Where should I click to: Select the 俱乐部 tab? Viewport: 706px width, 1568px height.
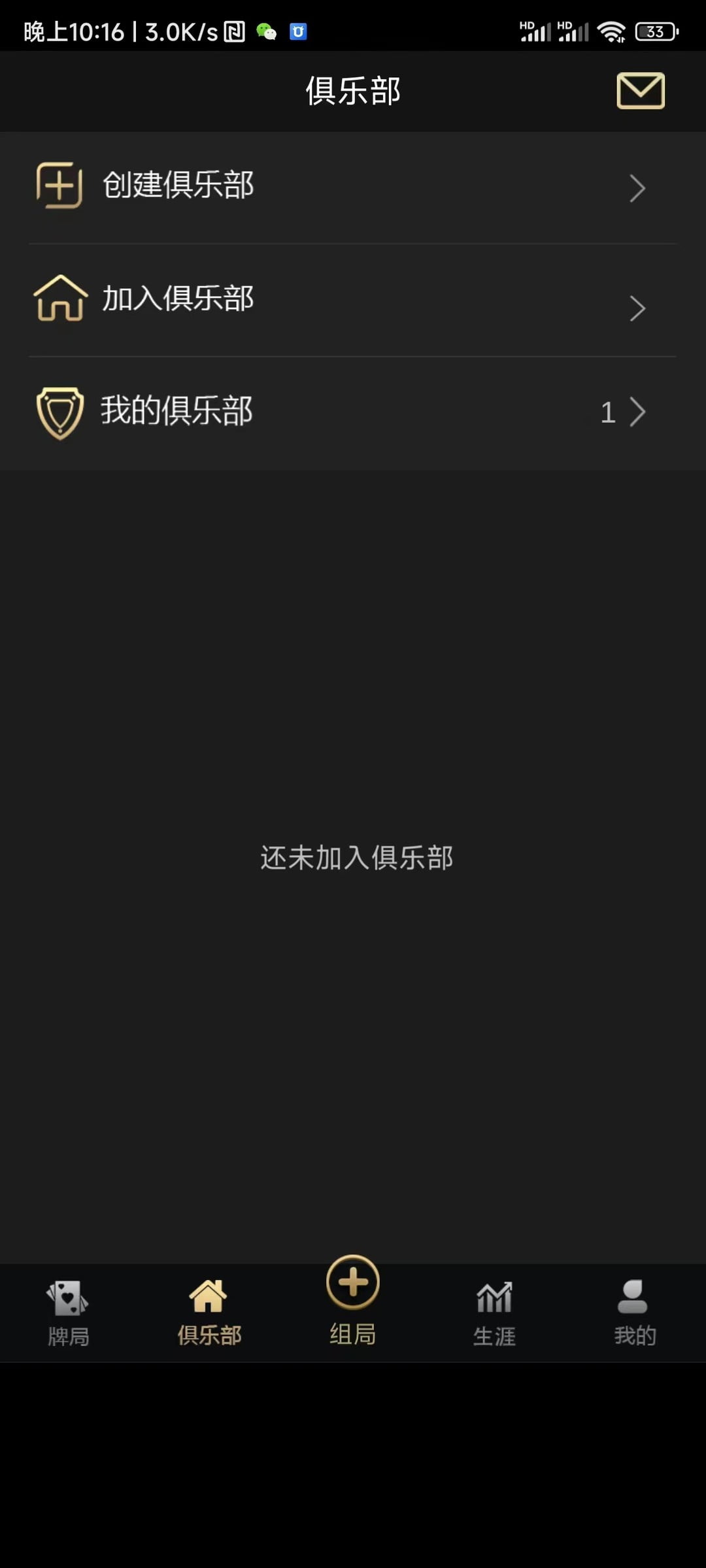[209, 1313]
